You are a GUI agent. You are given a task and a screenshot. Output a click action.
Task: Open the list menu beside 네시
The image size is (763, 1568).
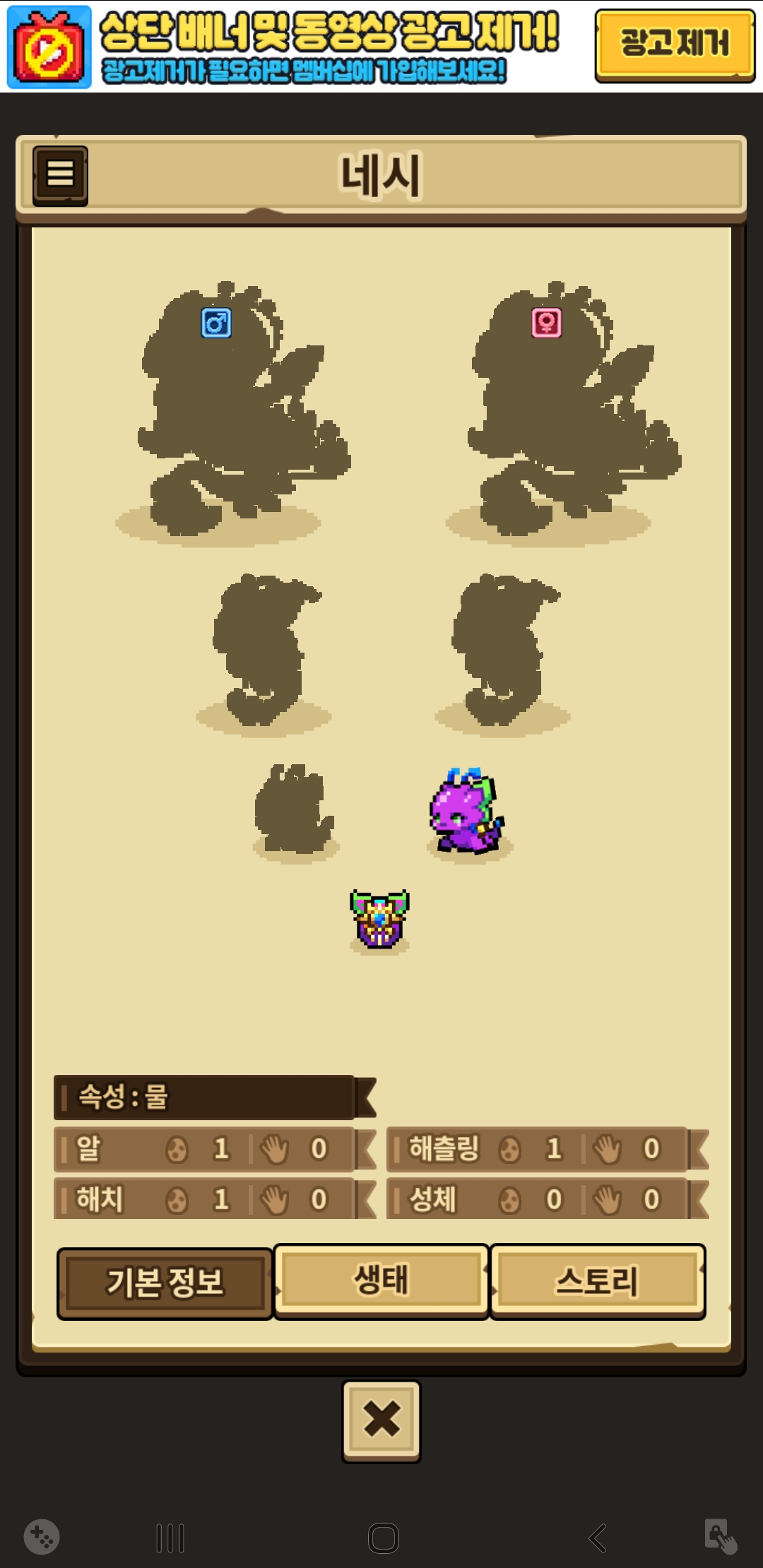(x=60, y=175)
